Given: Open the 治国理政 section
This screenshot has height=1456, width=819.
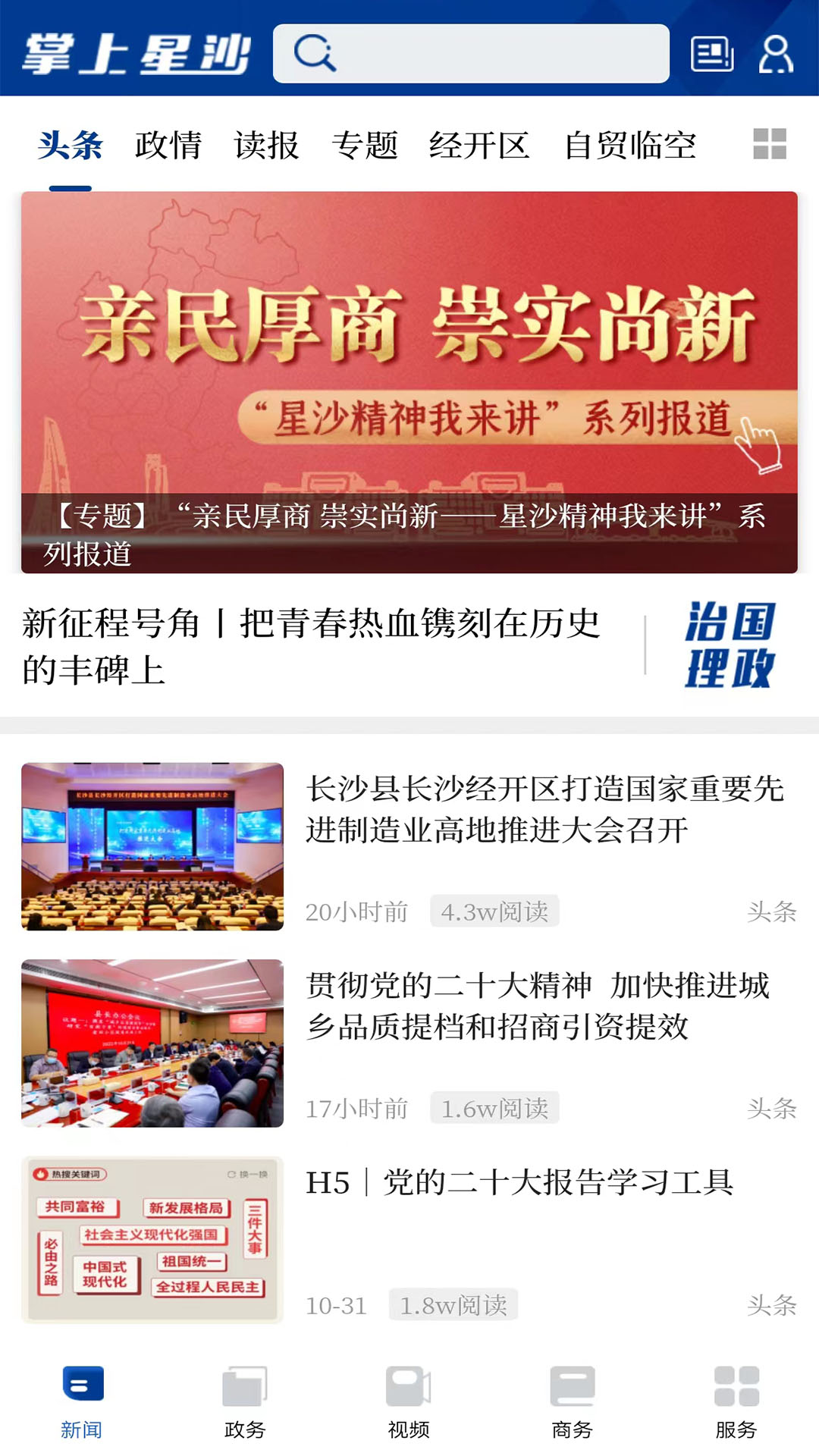Looking at the screenshot, I should click(x=730, y=645).
